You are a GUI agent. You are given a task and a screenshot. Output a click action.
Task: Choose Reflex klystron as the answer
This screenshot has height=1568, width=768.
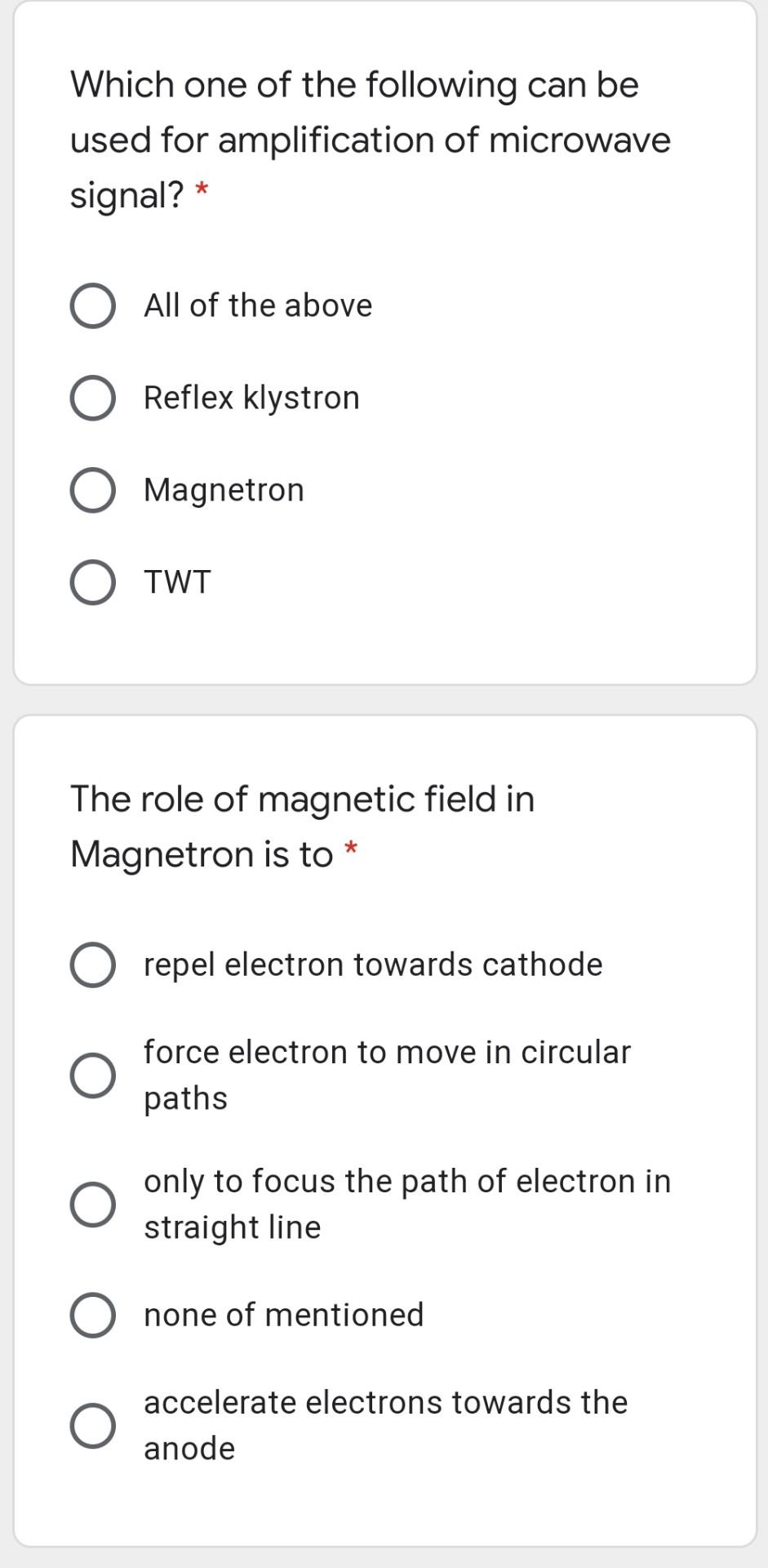point(92,399)
